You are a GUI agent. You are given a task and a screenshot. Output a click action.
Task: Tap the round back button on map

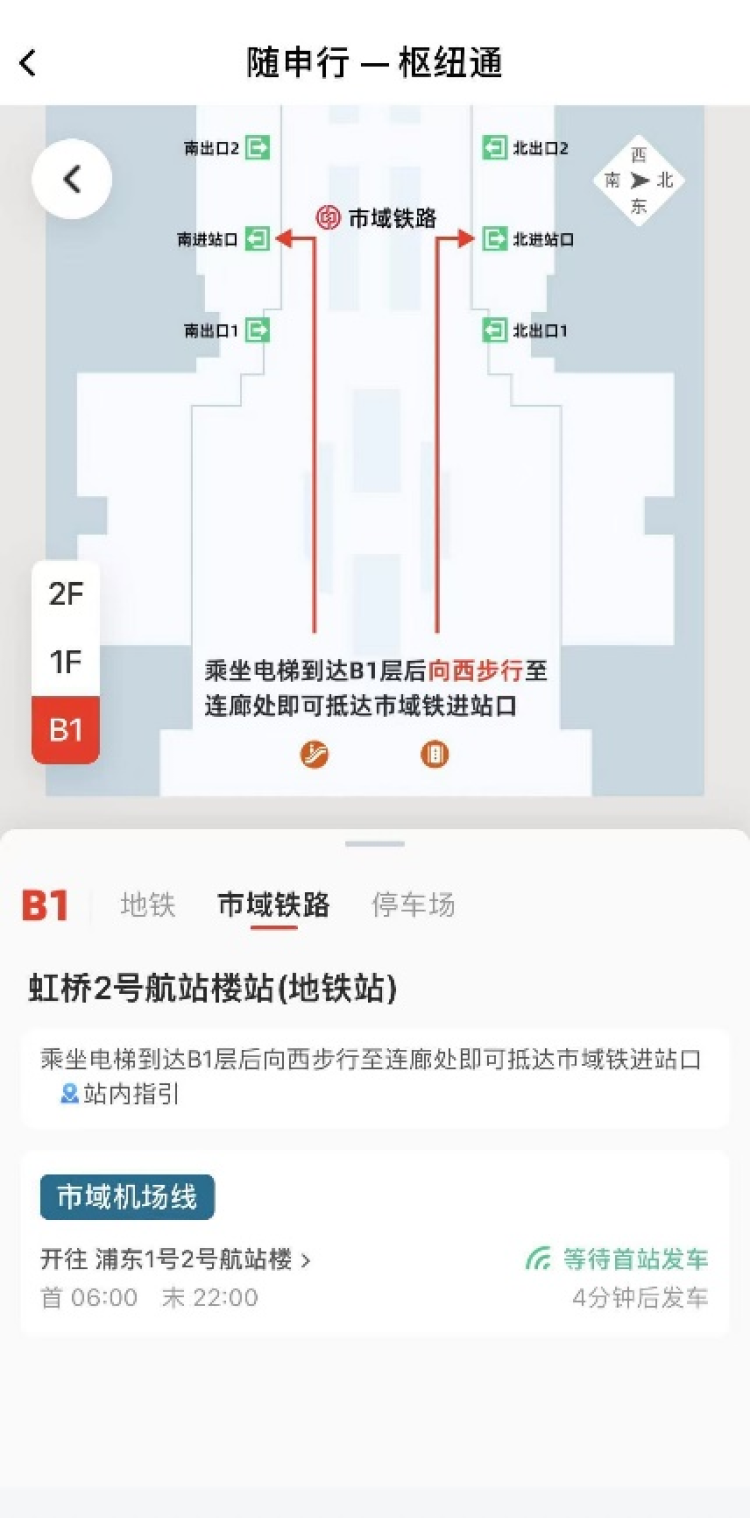click(71, 179)
